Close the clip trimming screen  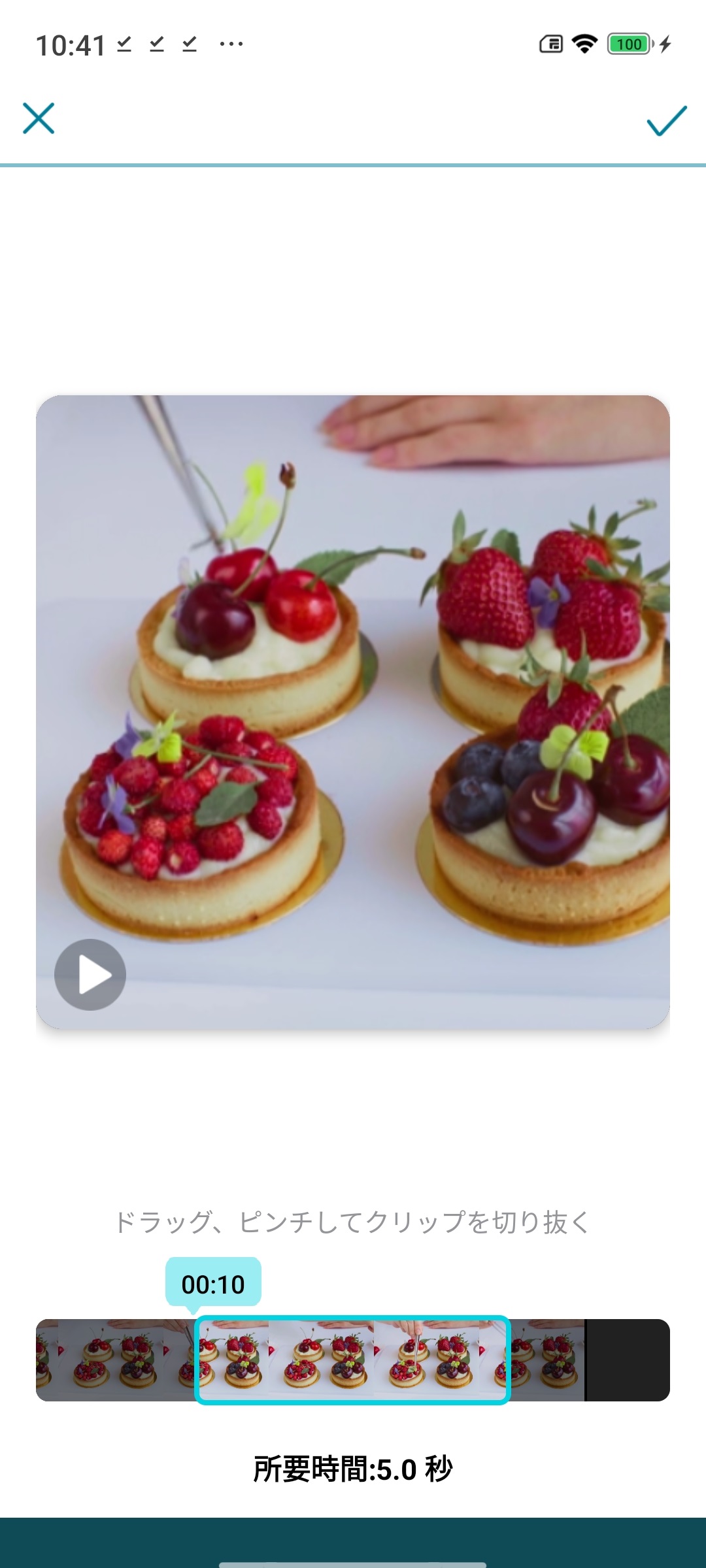click(x=39, y=118)
